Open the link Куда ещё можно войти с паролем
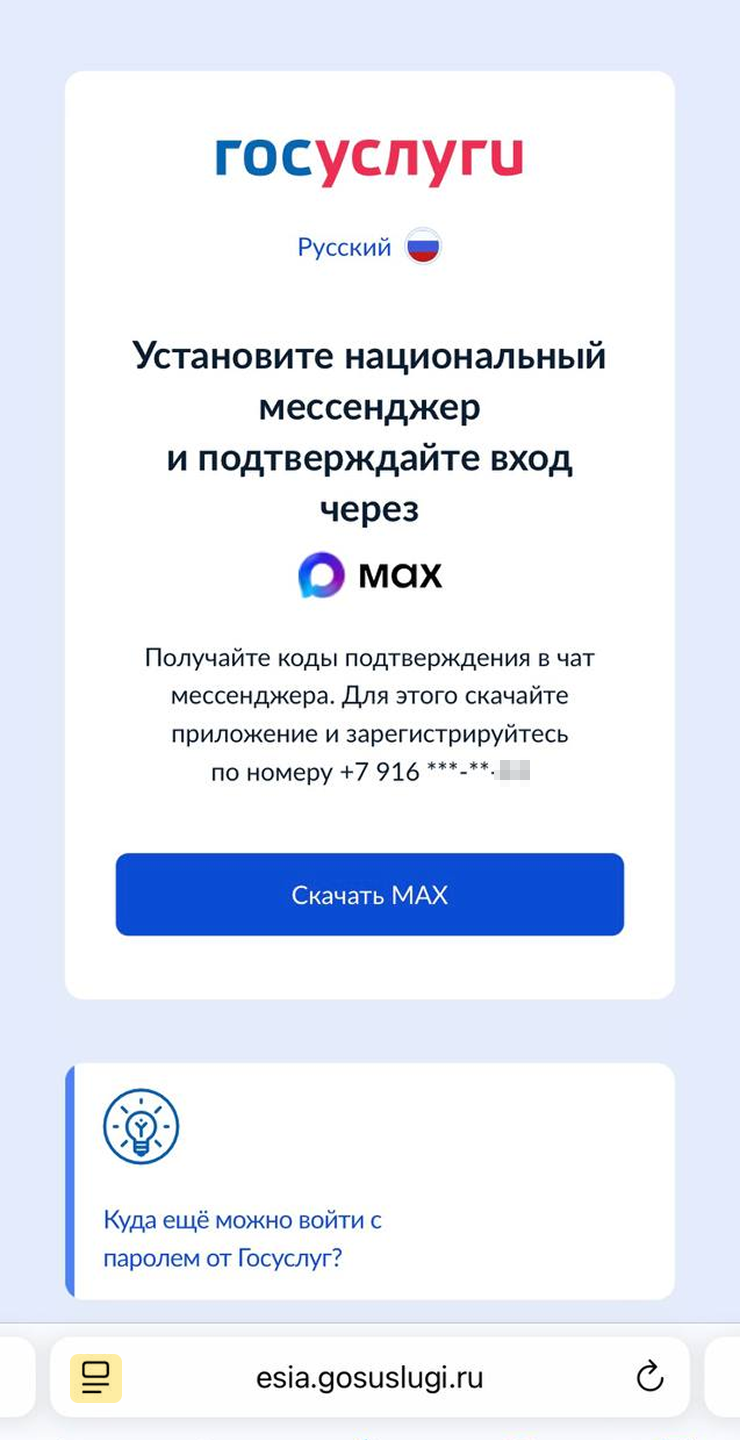This screenshot has width=740, height=1440. coord(242,1239)
